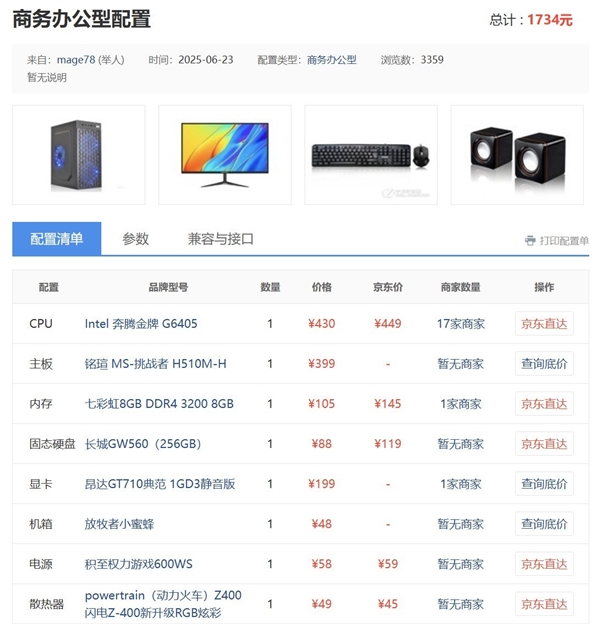600x625 pixels.
Task: Select the 配置清单 tab
Action: pyautogui.click(x=57, y=239)
